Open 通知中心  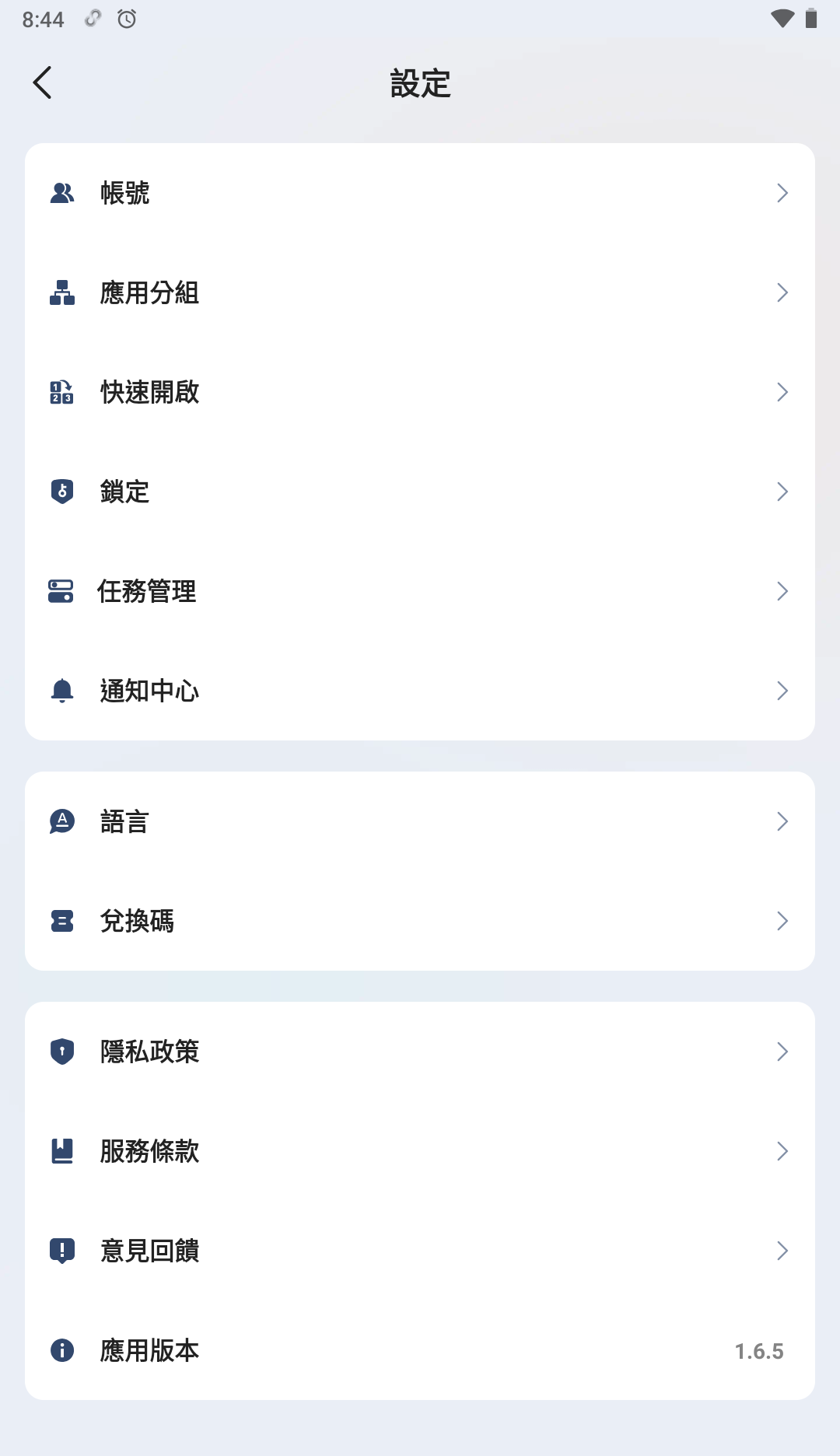[420, 691]
